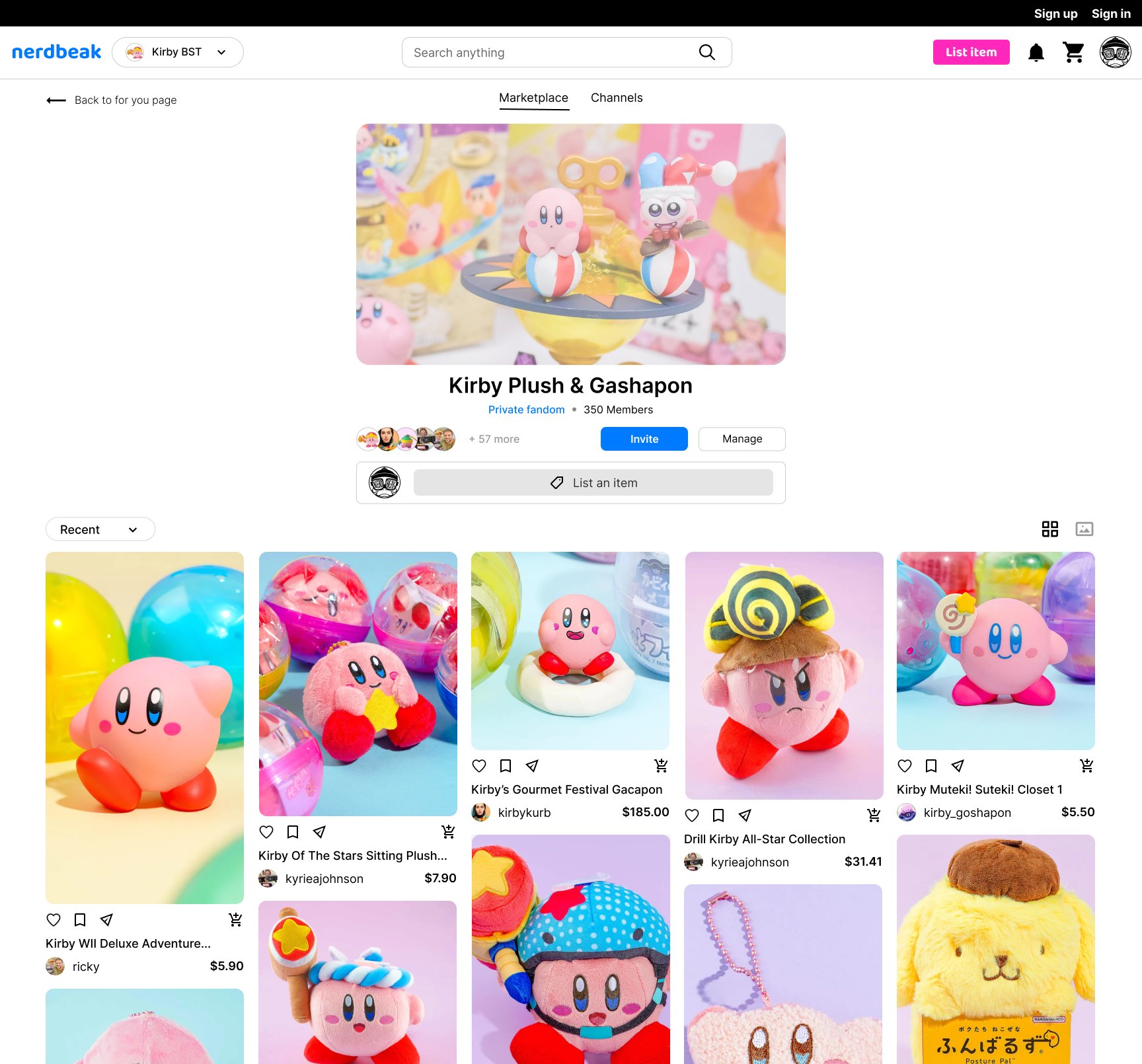This screenshot has width=1142, height=1064.
Task: Bookmark Drill Kirby All-Star Collection
Action: tap(718, 816)
